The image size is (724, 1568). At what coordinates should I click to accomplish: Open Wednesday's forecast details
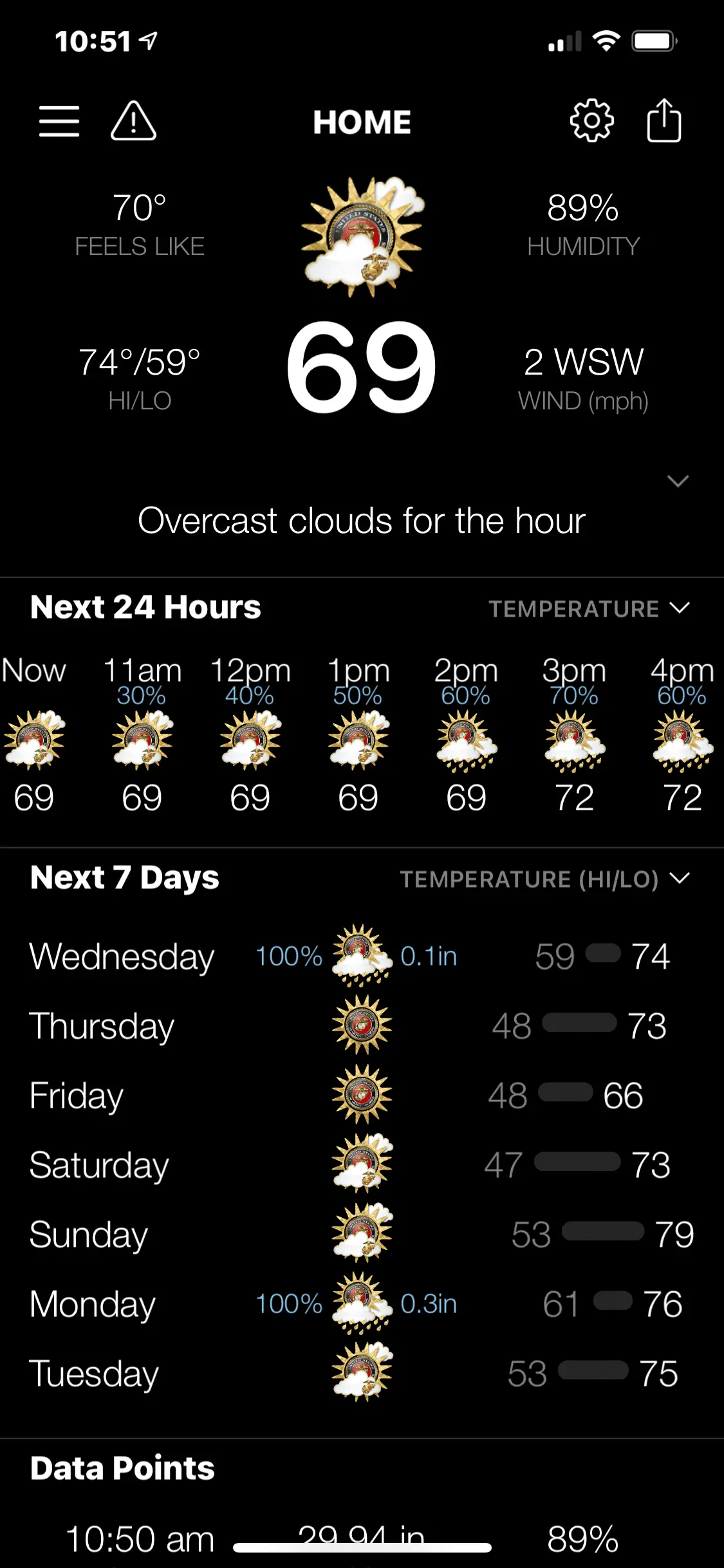click(x=360, y=957)
